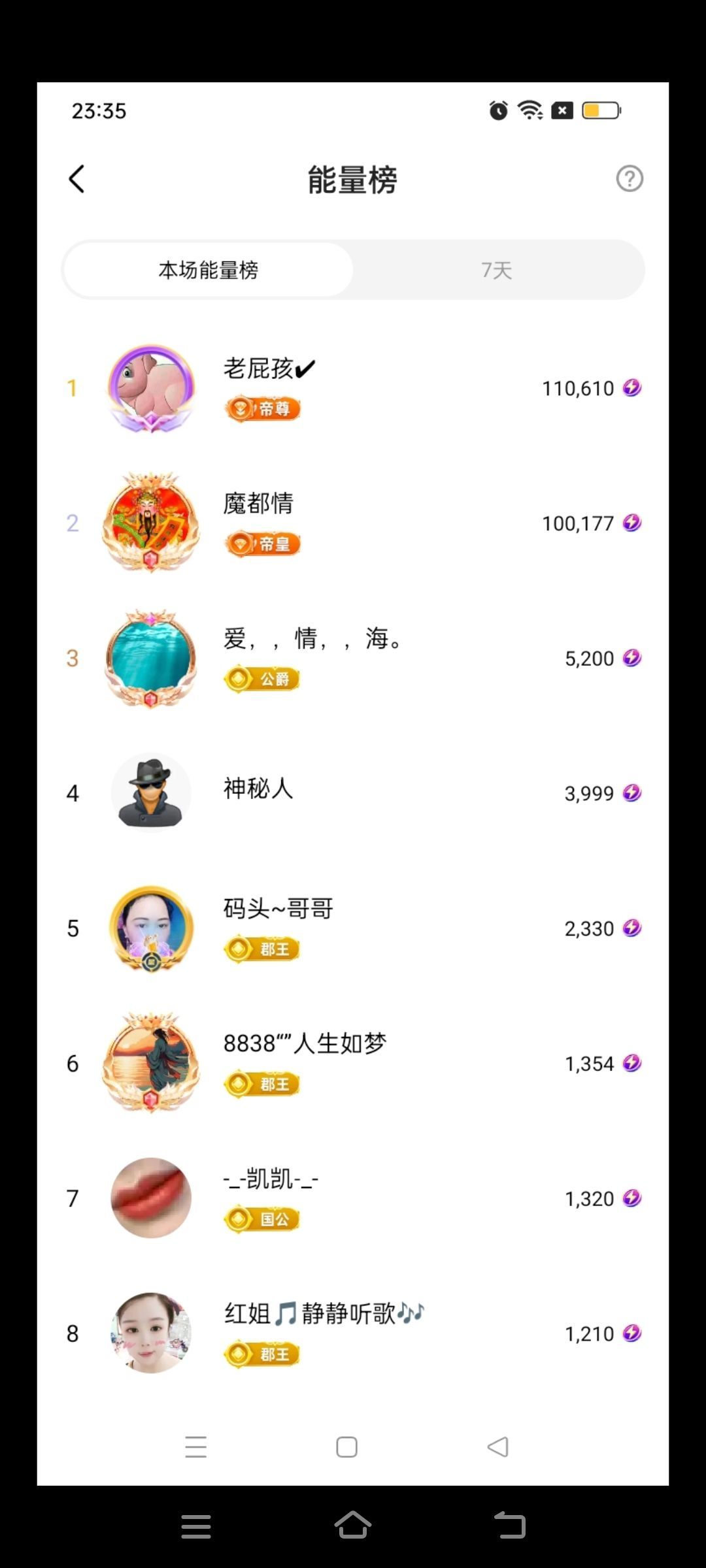Click the back arrow to leave 能量榜
Image resolution: width=706 pixels, height=1568 pixels.
(76, 178)
